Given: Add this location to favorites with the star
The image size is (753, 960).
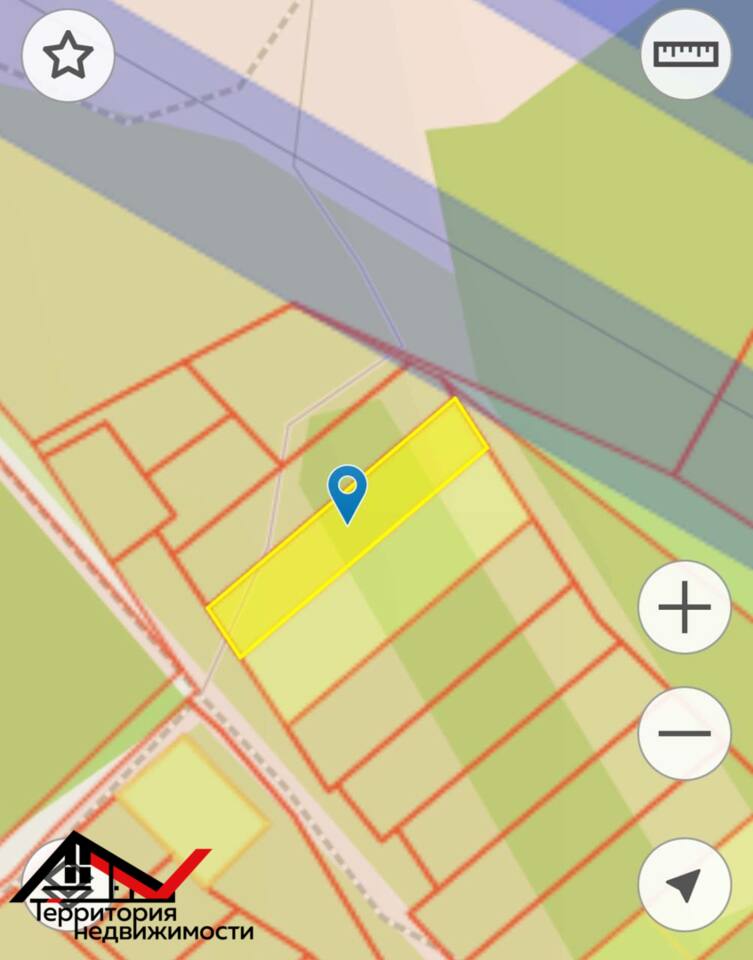Looking at the screenshot, I should pos(68,55).
